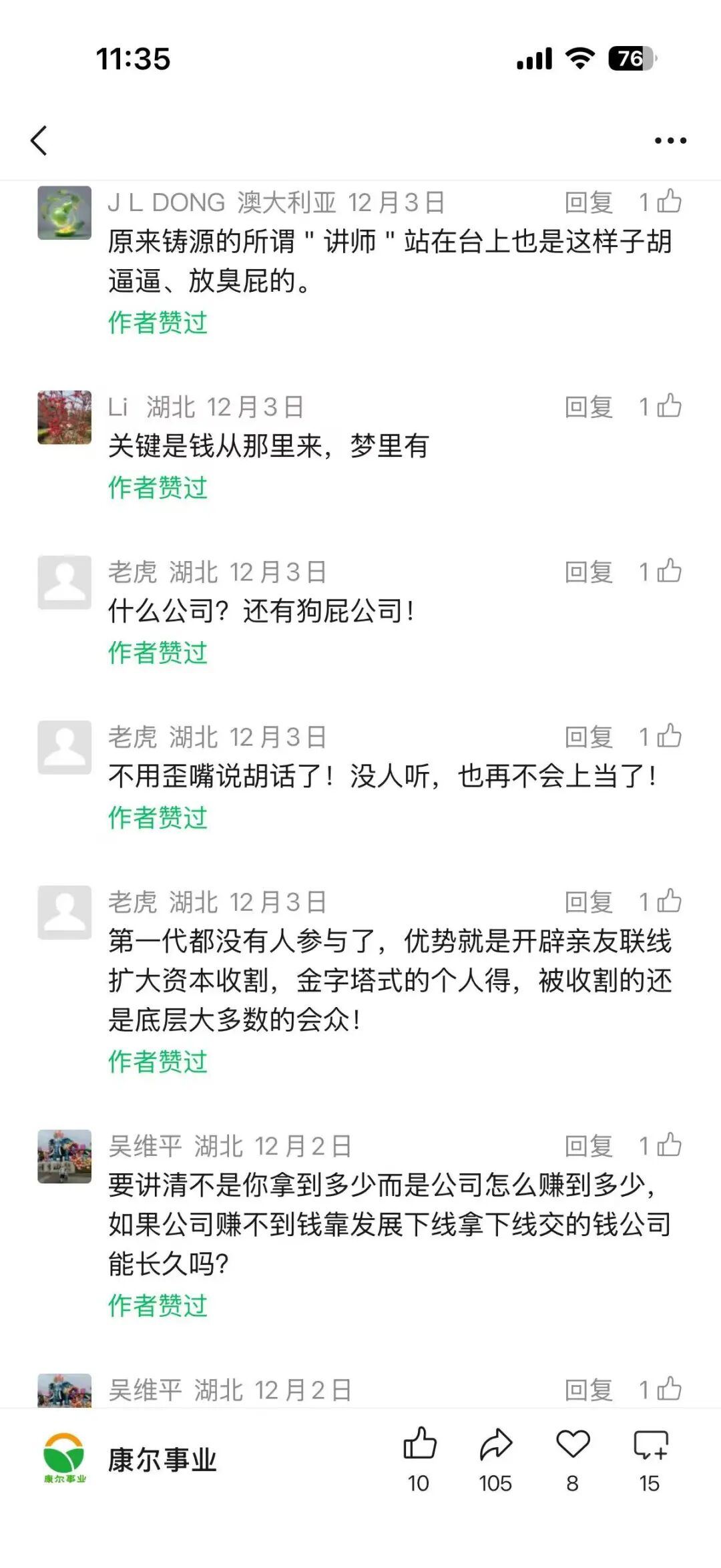Screen dimensions: 721x1568
Task: Go back using the top-left arrow
Action: [x=39, y=140]
